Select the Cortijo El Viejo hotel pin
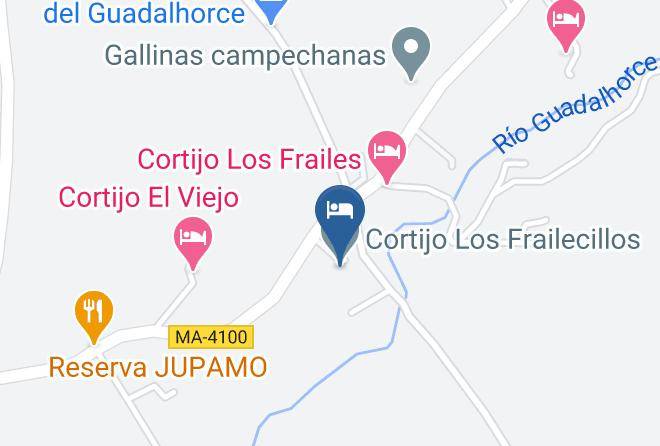660x446 pixels. 193,243
